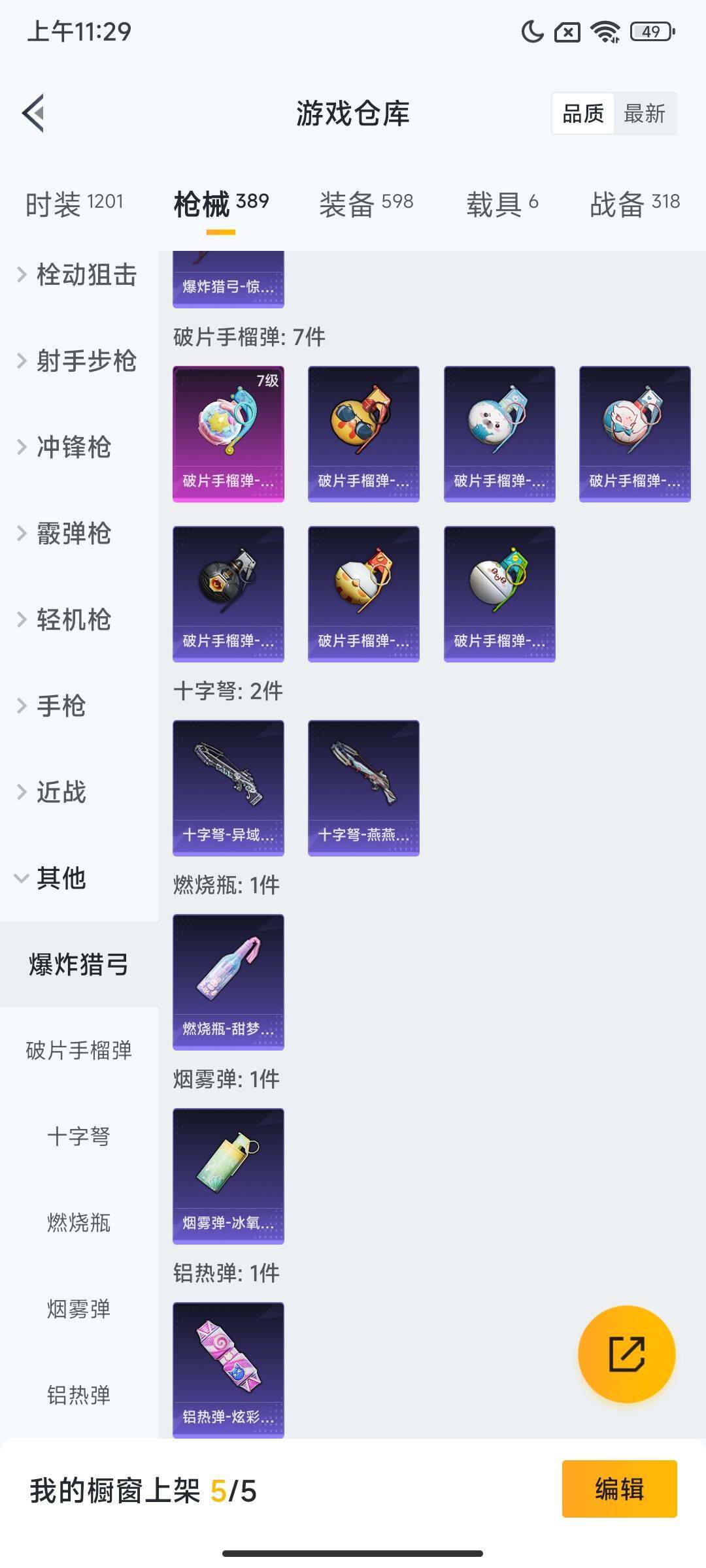Open the level 7 破片手榴弹 item

228,434
